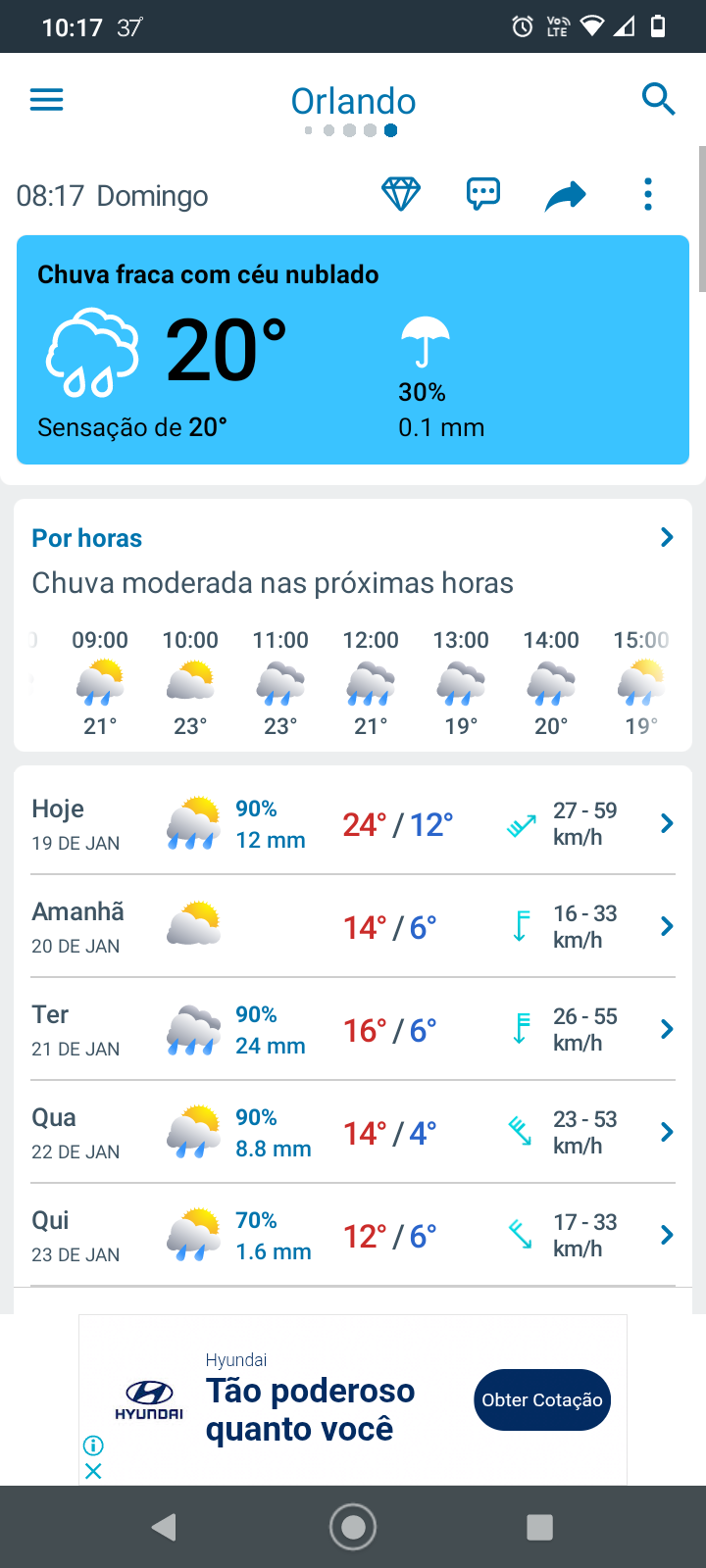This screenshot has width=706, height=1568.
Task: Select the 12:00 hourly forecast
Action: (371, 683)
